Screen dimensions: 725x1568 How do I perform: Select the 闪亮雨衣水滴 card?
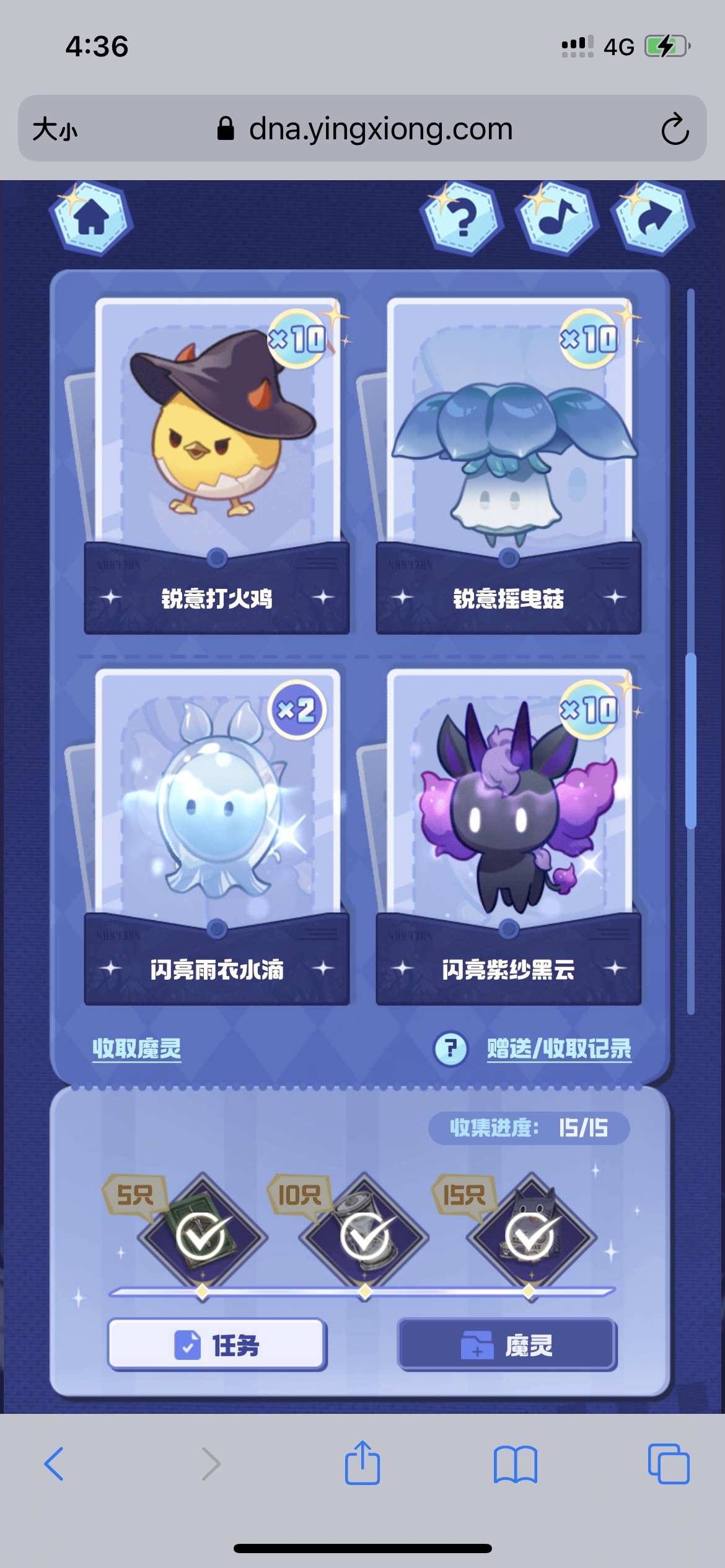click(x=217, y=836)
